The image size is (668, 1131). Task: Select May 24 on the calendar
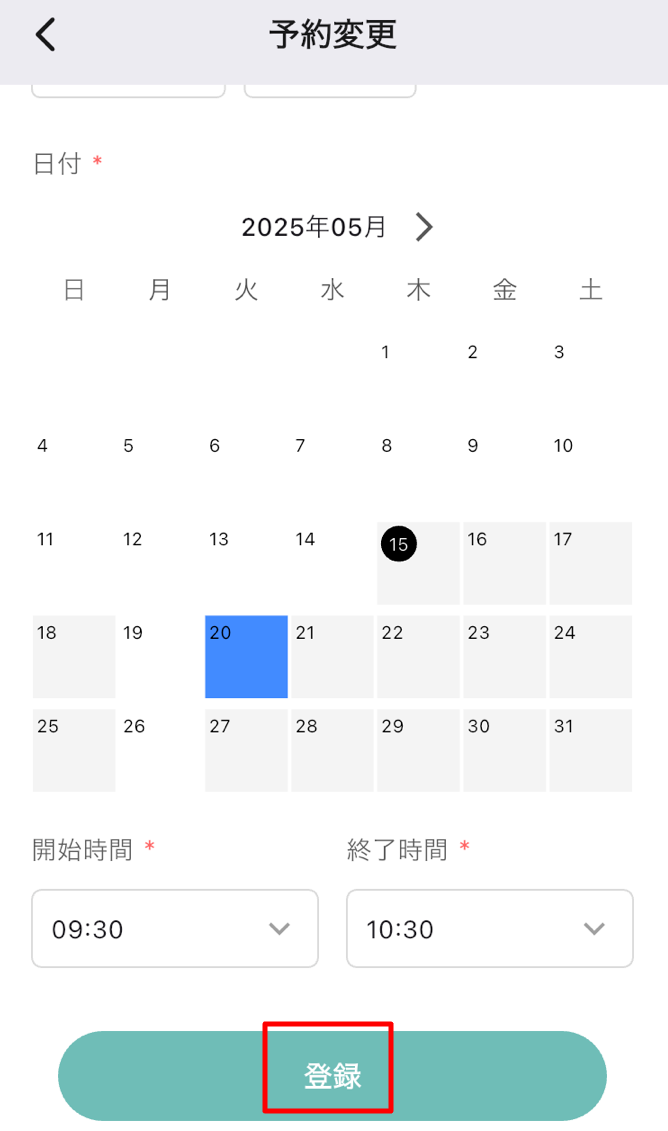point(590,656)
